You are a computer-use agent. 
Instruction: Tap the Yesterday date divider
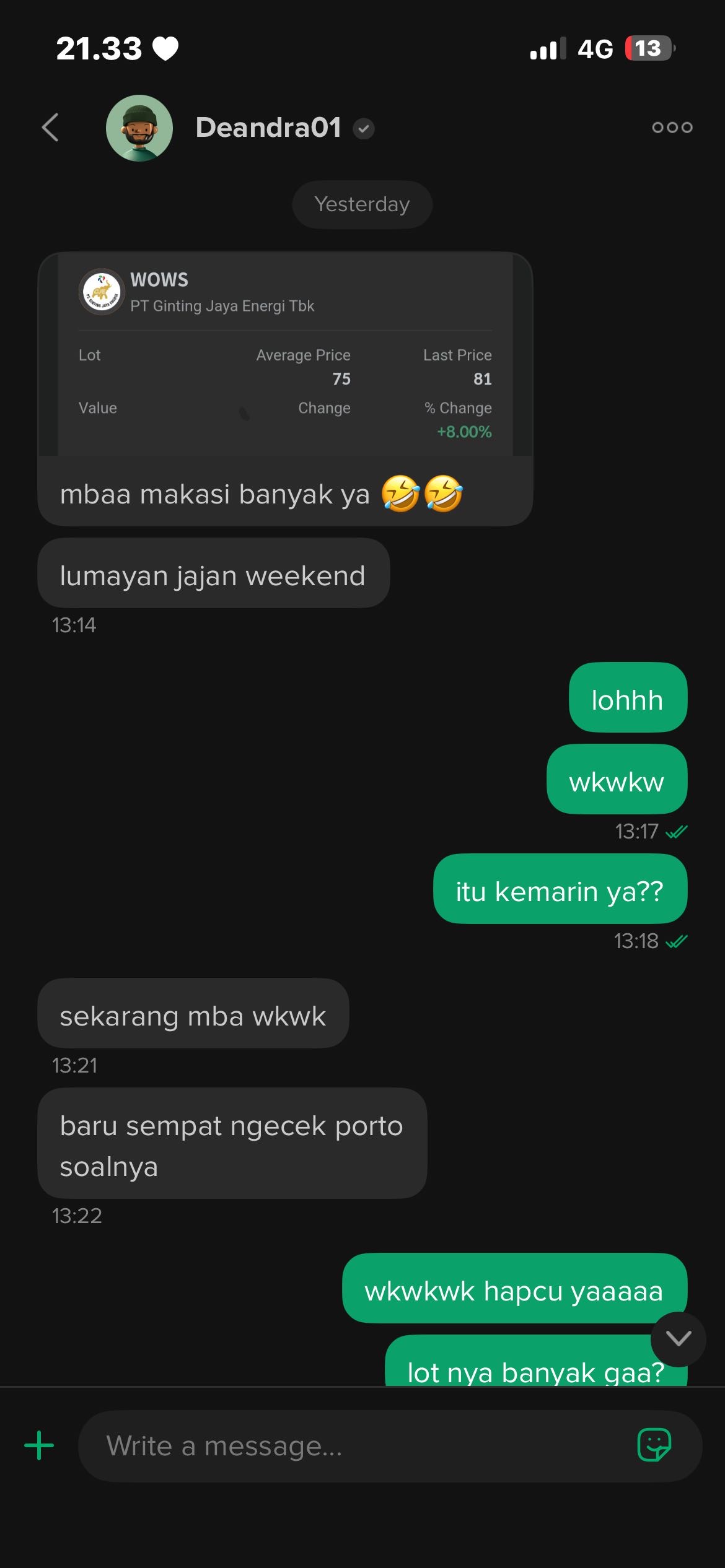pos(362,204)
